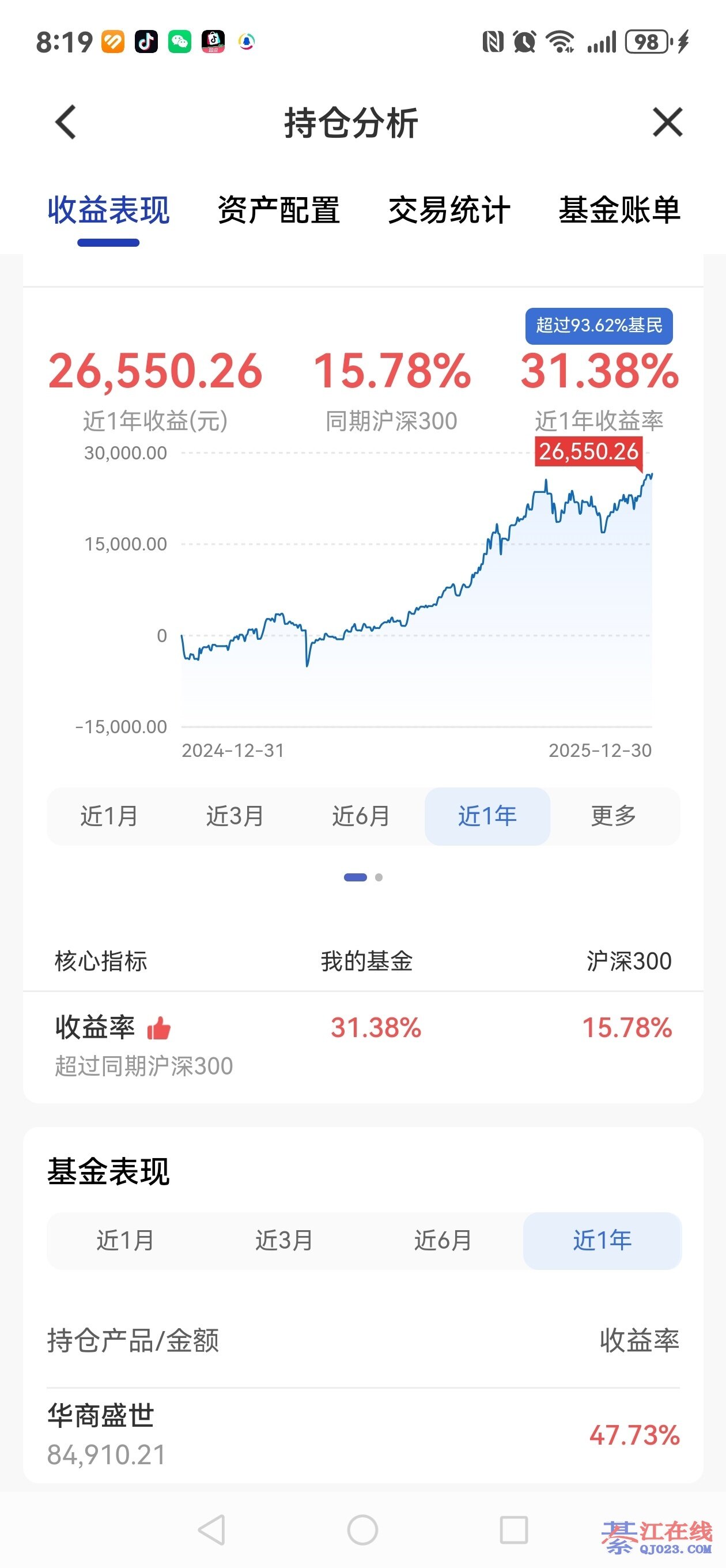The image size is (726, 1568).
Task: Go back using the header arrow
Action: point(66,122)
